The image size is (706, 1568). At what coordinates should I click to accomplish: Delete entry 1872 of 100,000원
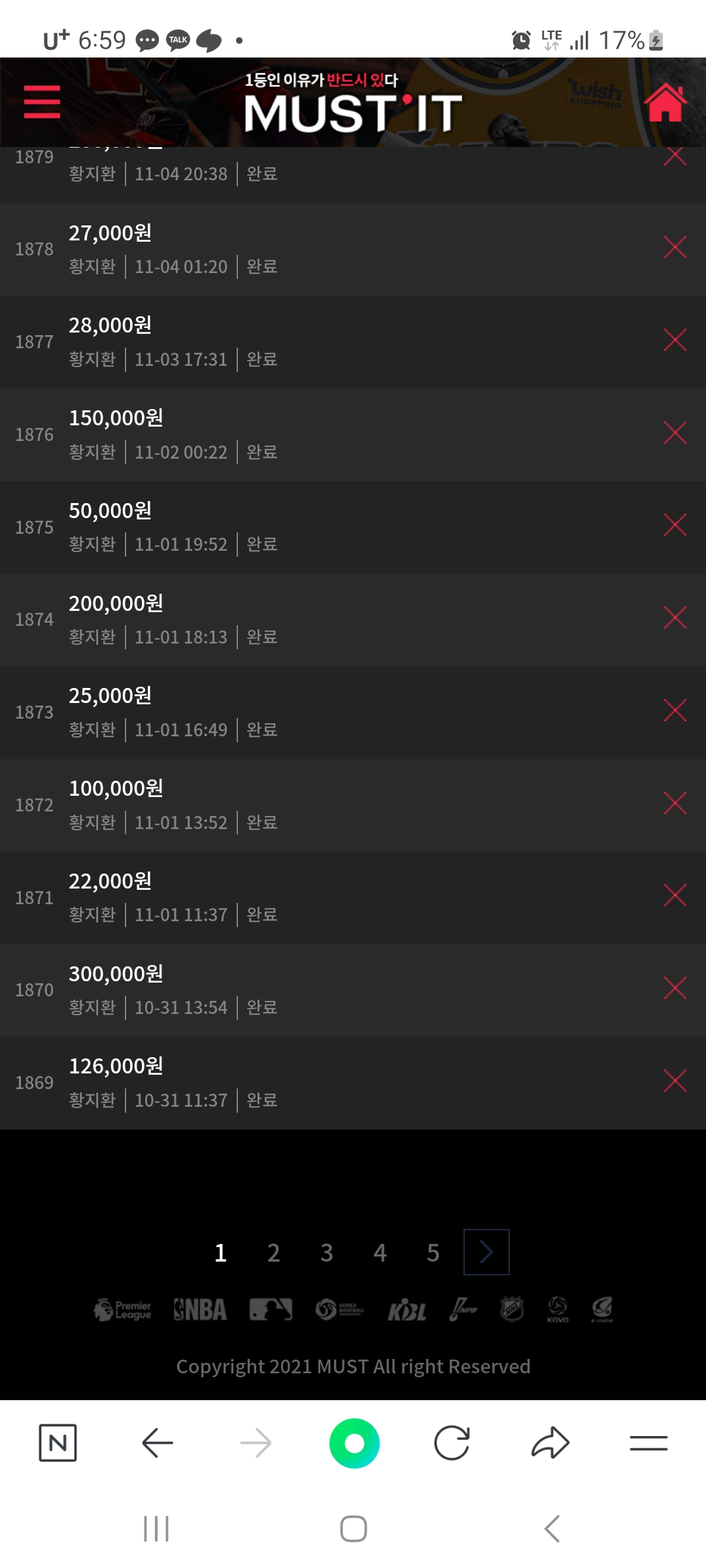tap(675, 804)
